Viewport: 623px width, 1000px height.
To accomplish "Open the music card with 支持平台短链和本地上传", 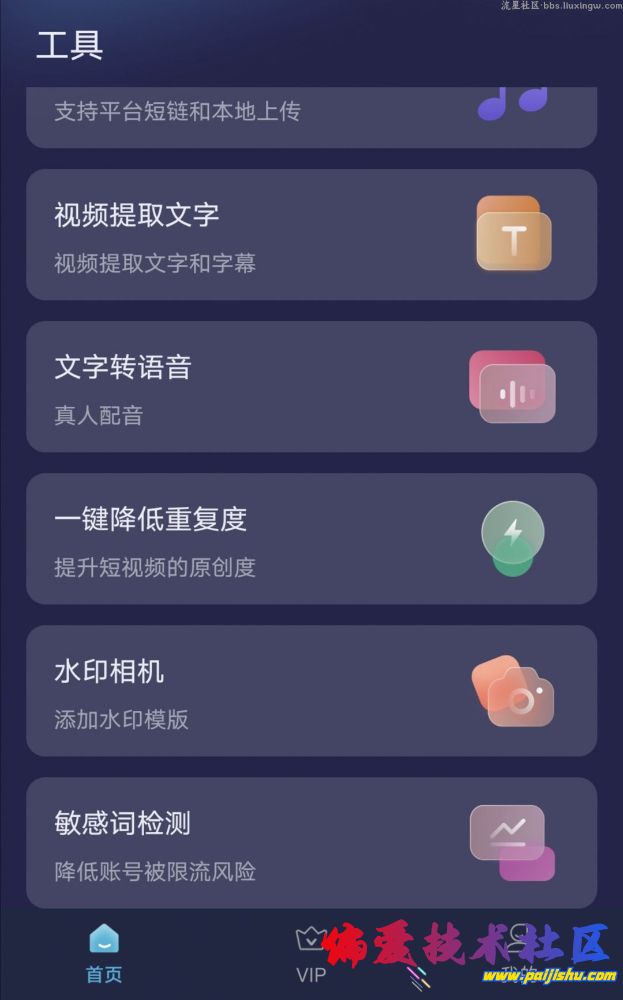I will pyautogui.click(x=311, y=117).
